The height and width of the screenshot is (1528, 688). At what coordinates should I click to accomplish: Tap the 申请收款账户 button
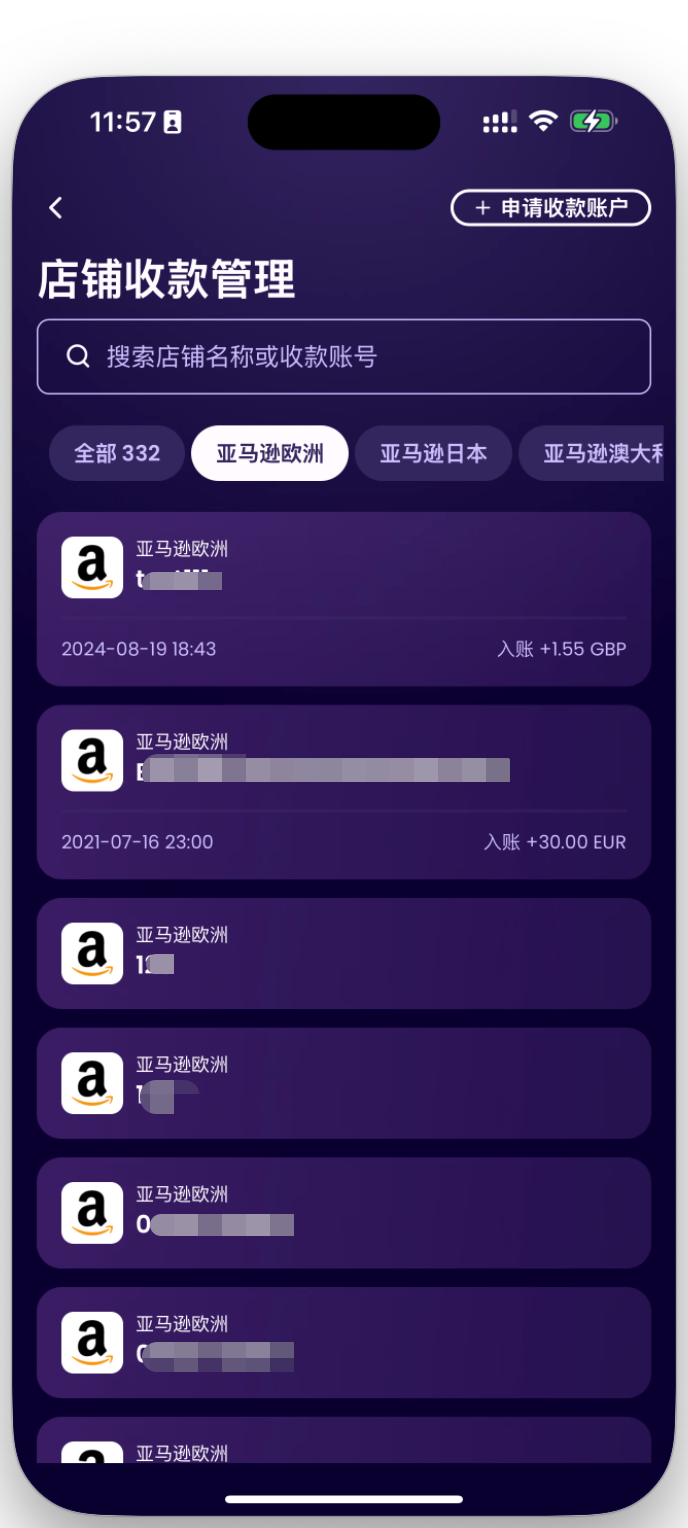coord(551,208)
